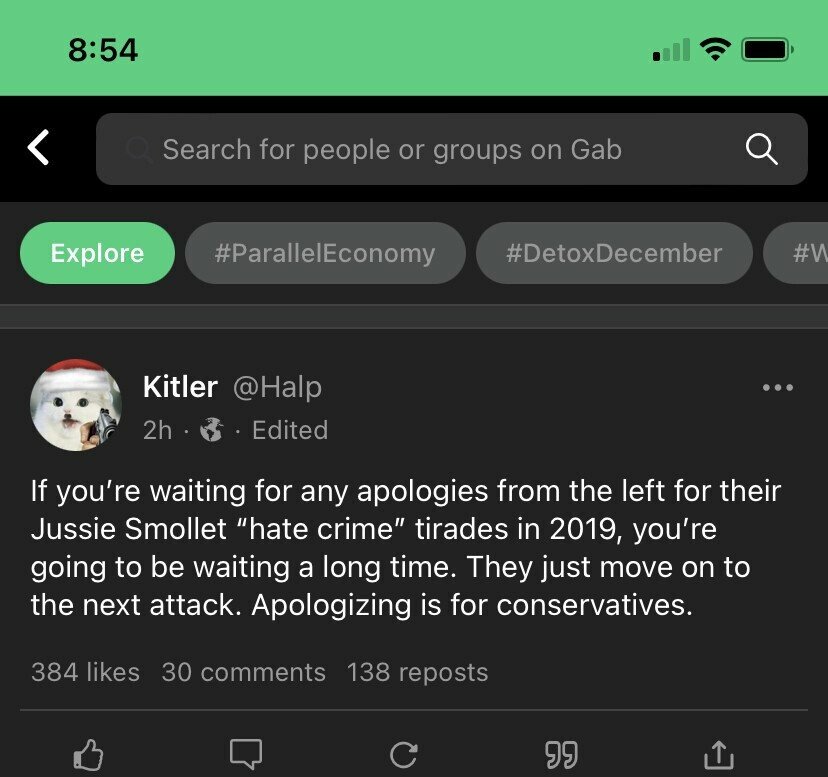This screenshot has height=777, width=828.
Task: Tap the magnifying glass search icon
Action: coord(761,150)
